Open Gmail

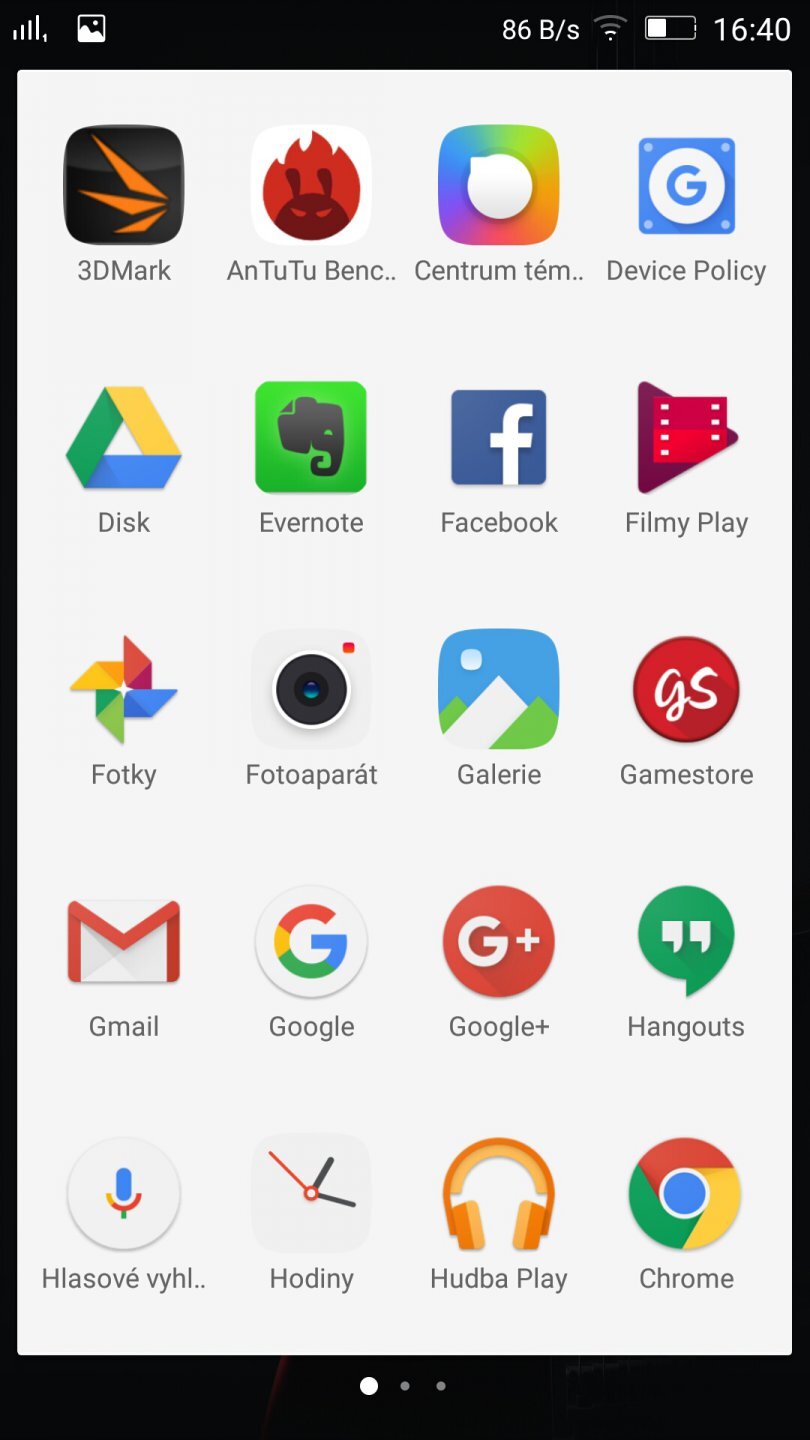[123, 941]
